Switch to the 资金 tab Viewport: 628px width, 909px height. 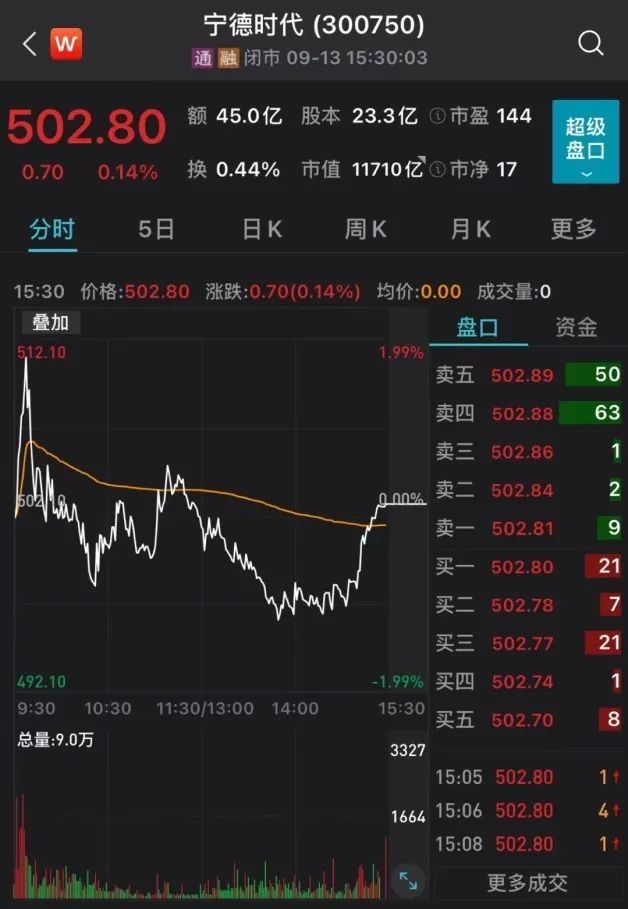pyautogui.click(x=576, y=327)
